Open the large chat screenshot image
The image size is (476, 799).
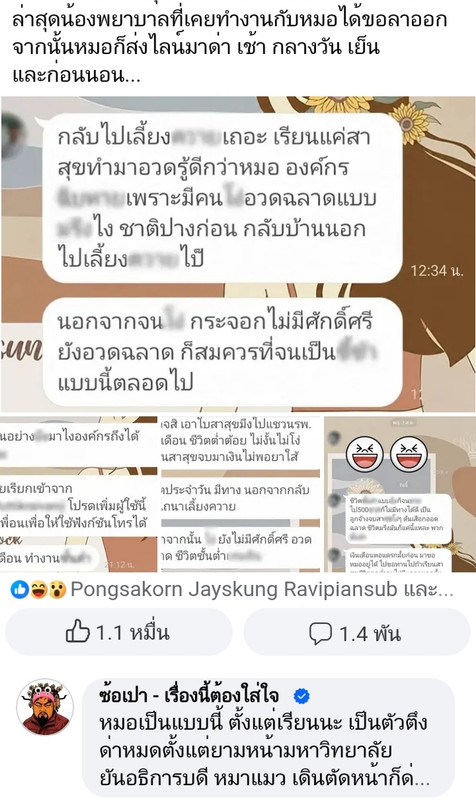[x=238, y=254]
